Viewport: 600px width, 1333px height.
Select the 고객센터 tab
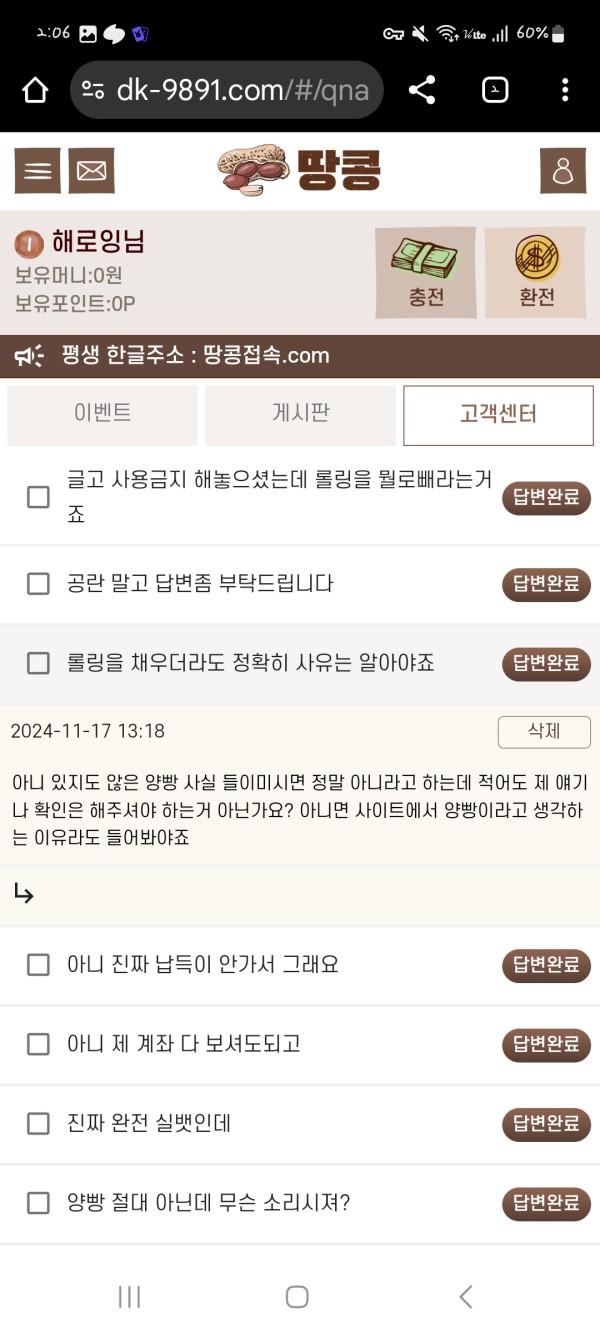coord(498,415)
